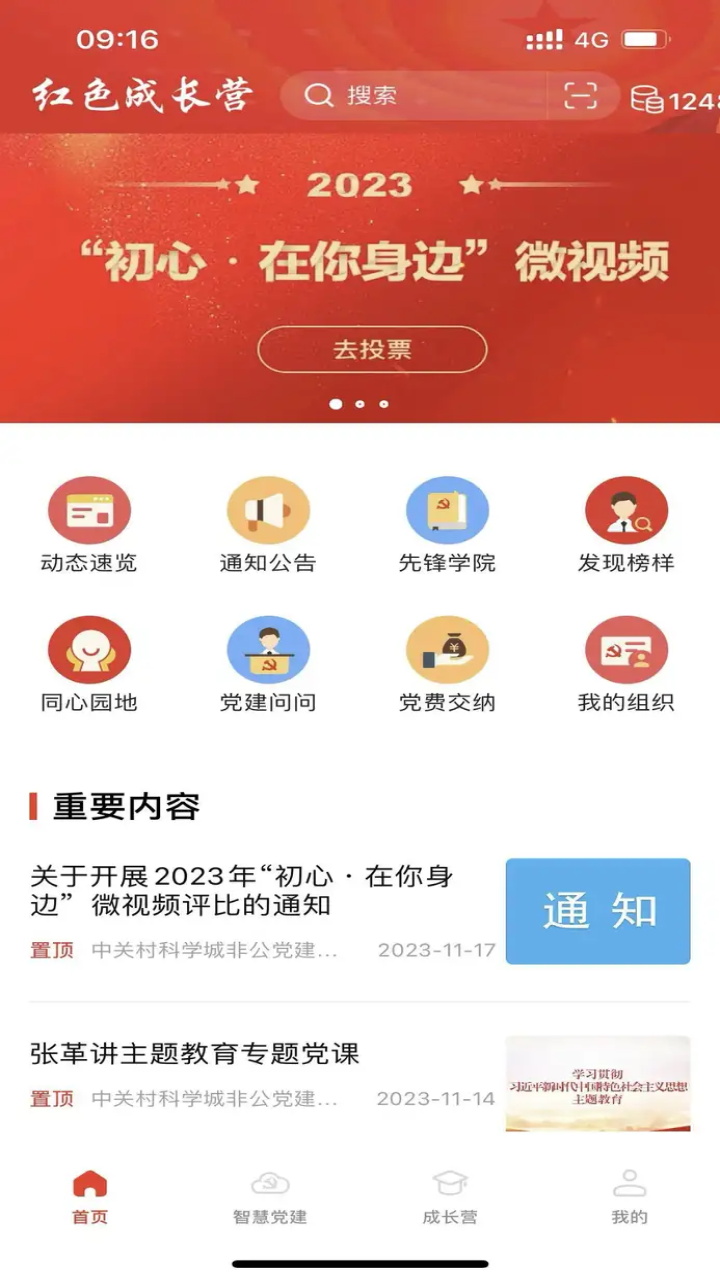Tap the QR scan icon beside search
Screen dimensions: 720x1280
(582, 96)
